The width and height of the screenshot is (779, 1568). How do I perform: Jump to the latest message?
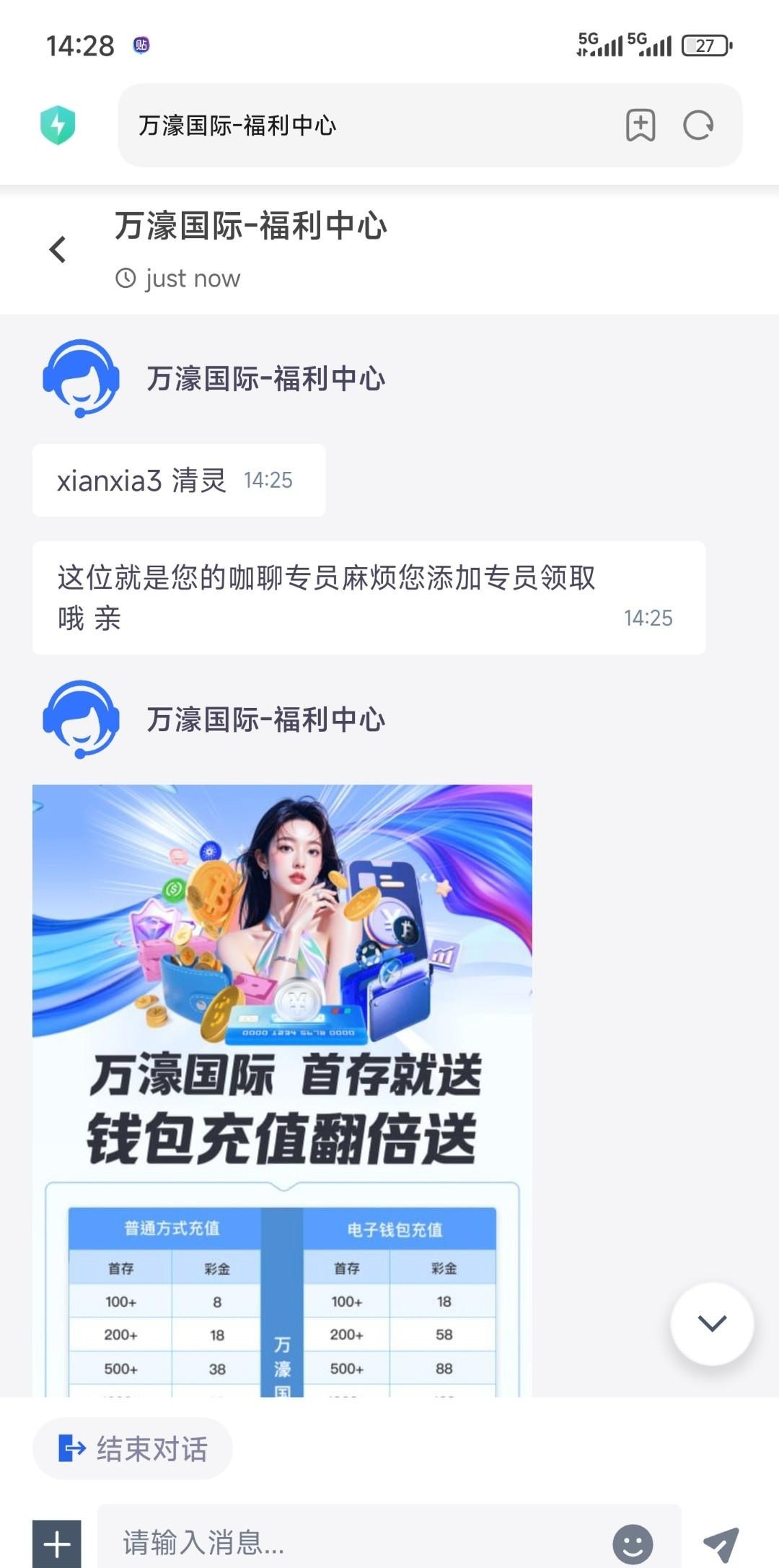point(712,1323)
